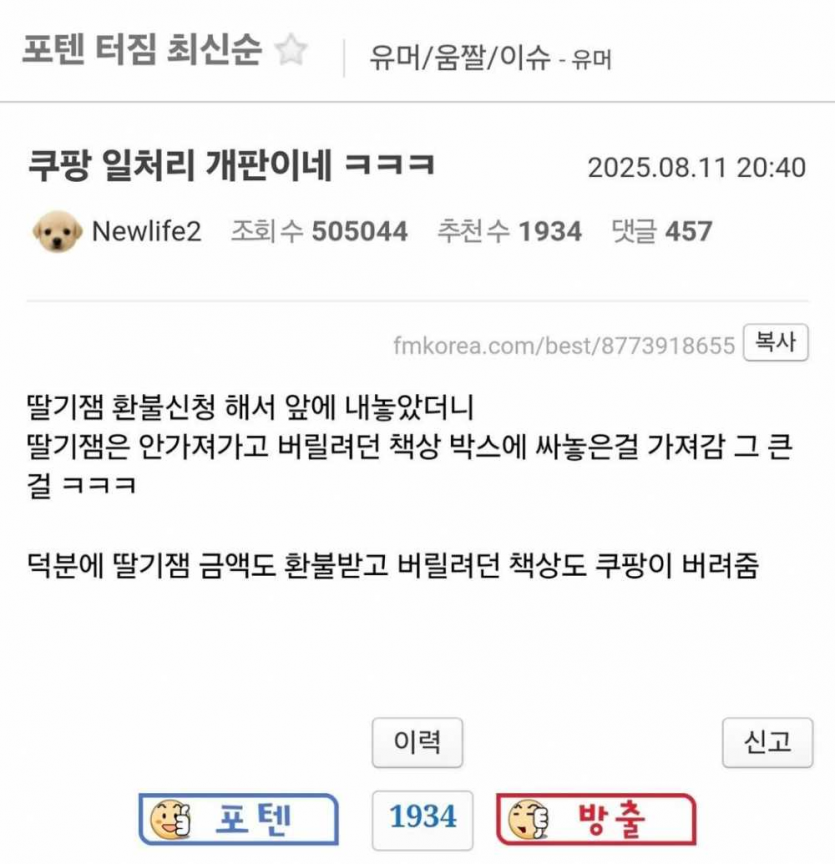Downvote the post with 방출

tap(595, 821)
